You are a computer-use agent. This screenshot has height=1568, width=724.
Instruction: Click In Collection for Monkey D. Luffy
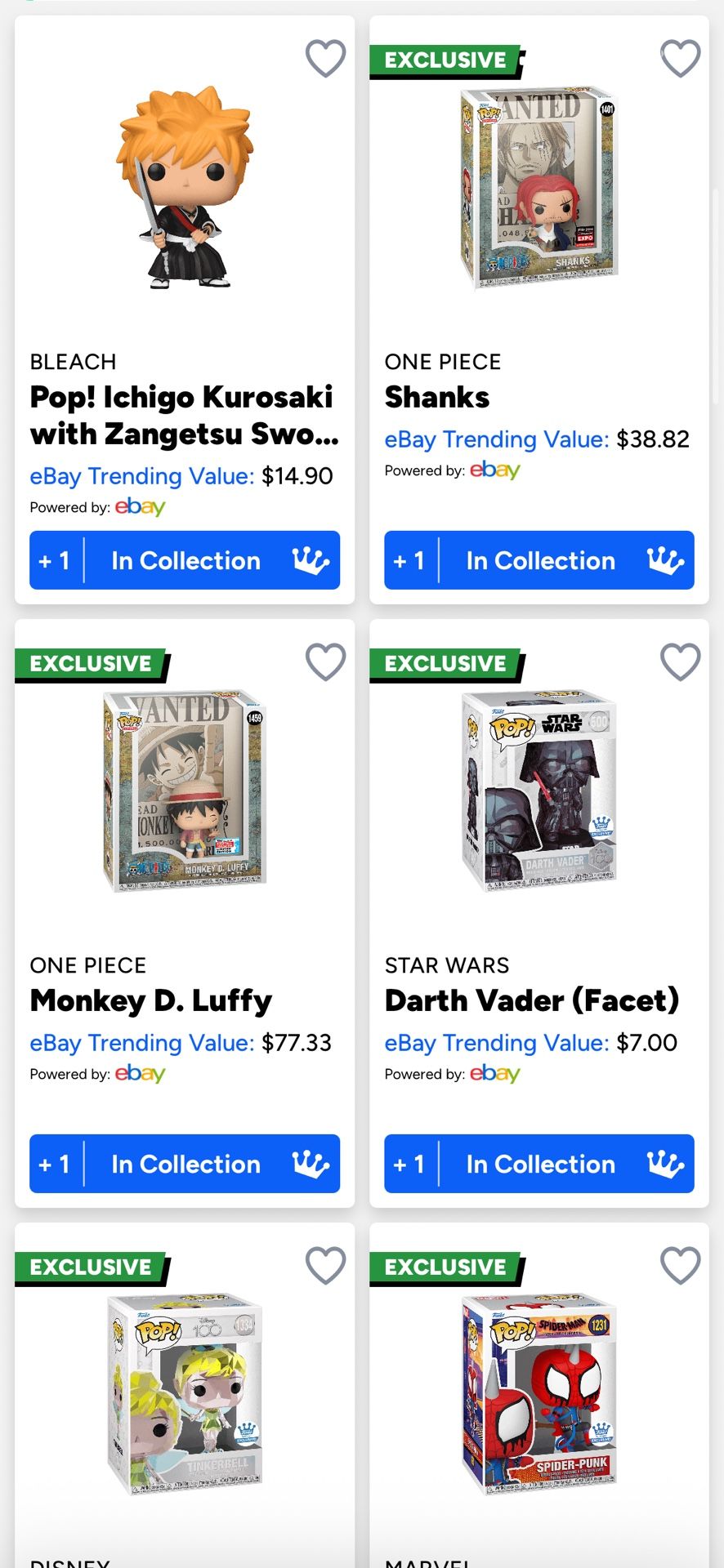tap(185, 1164)
